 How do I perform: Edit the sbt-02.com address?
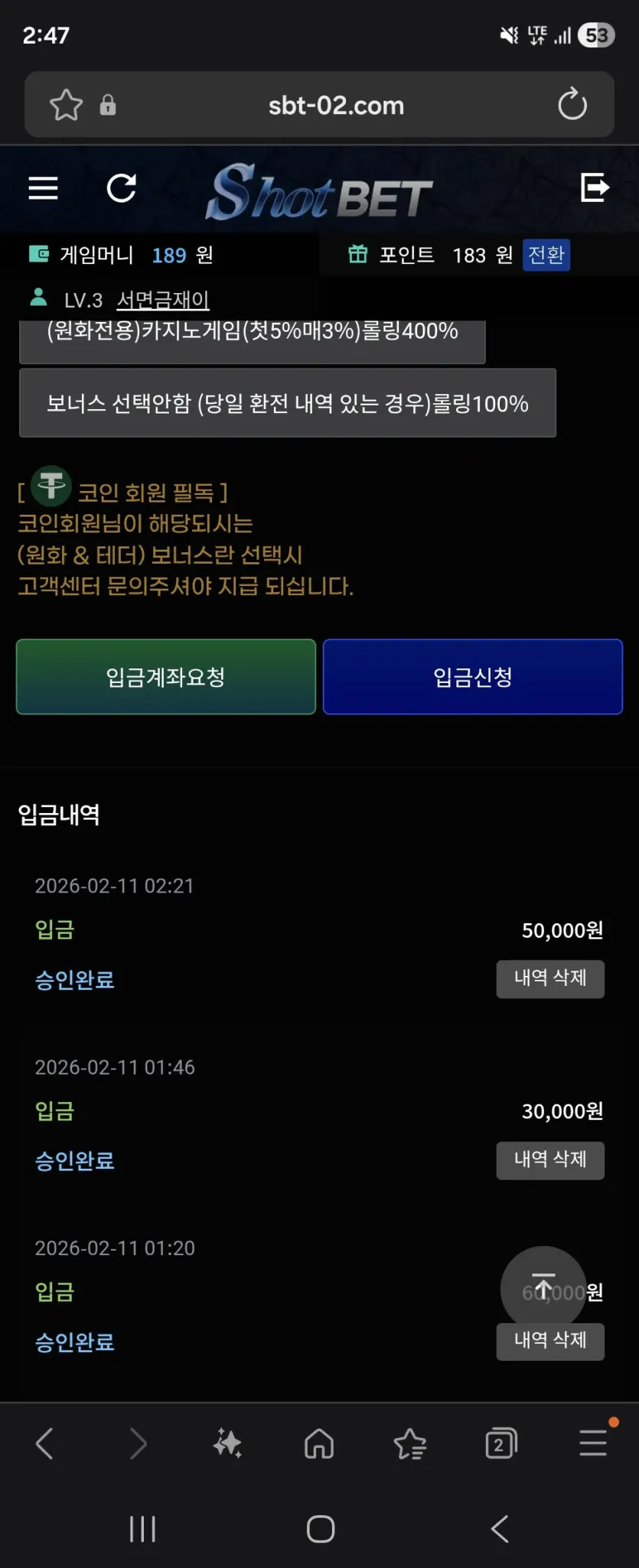(336, 106)
